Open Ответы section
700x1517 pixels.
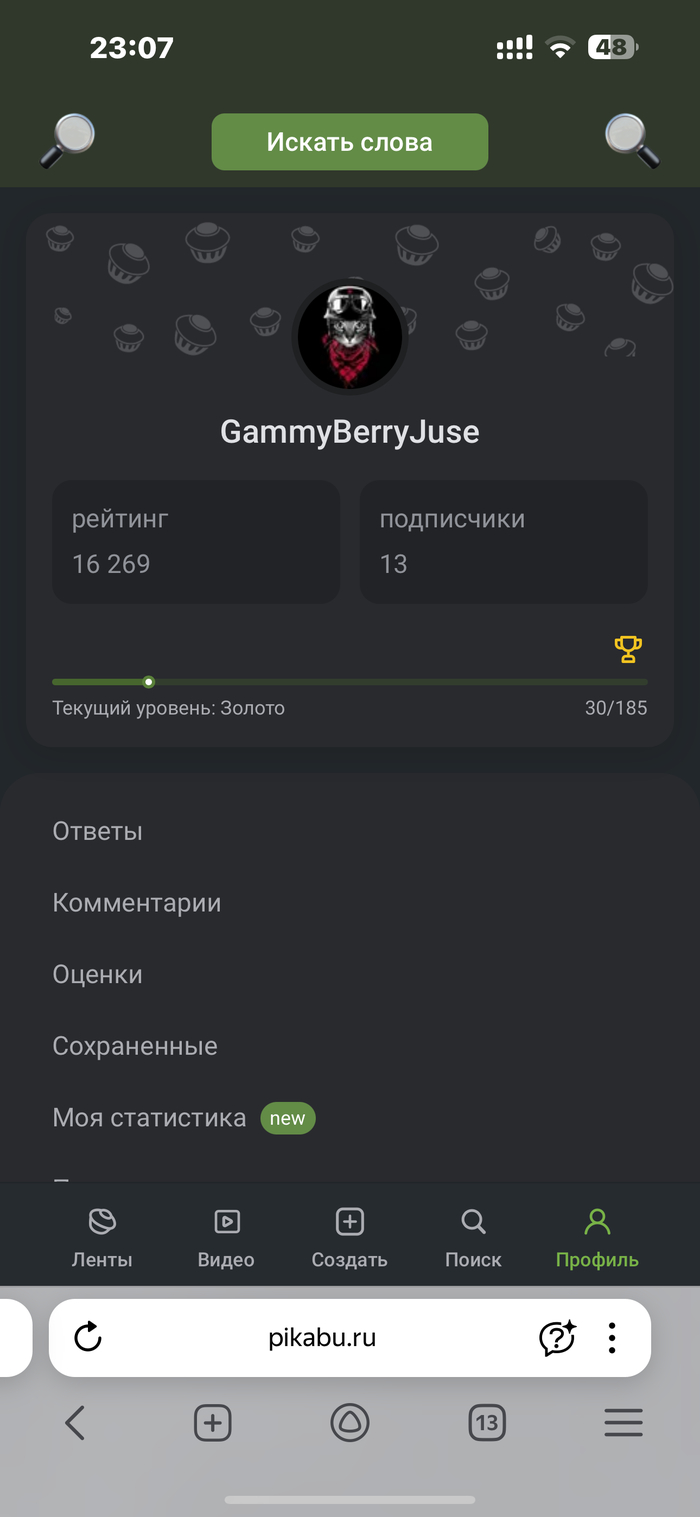coord(98,831)
